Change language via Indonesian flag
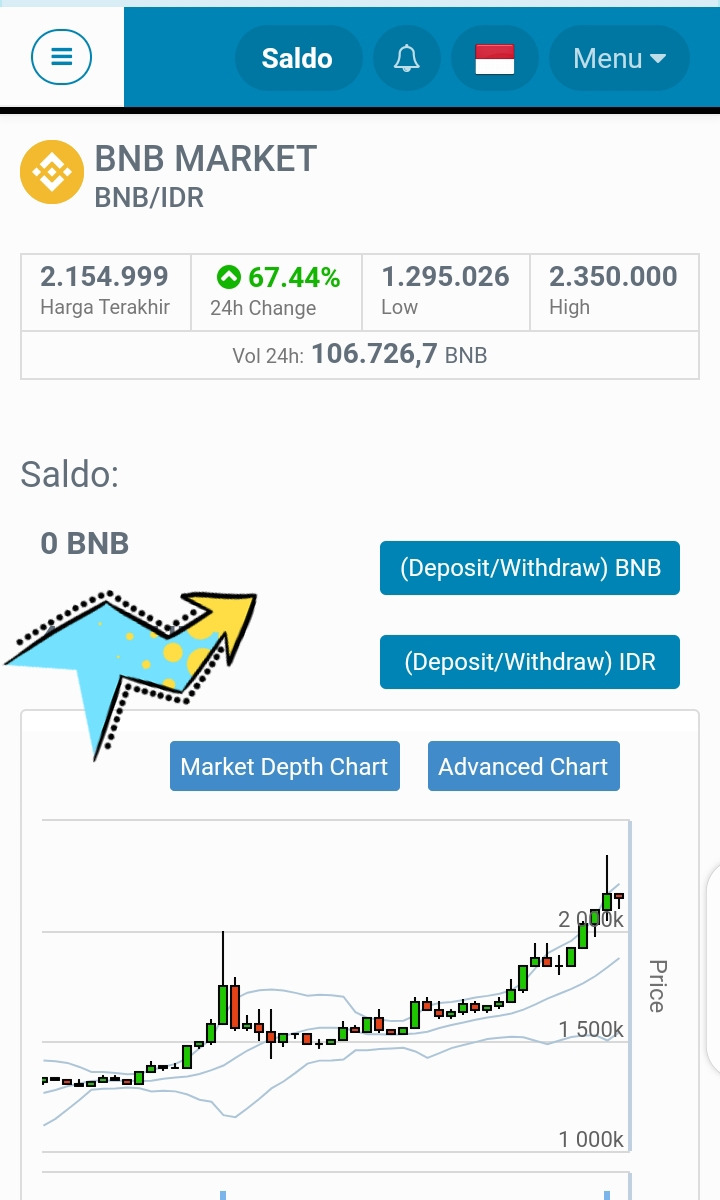 tap(494, 58)
